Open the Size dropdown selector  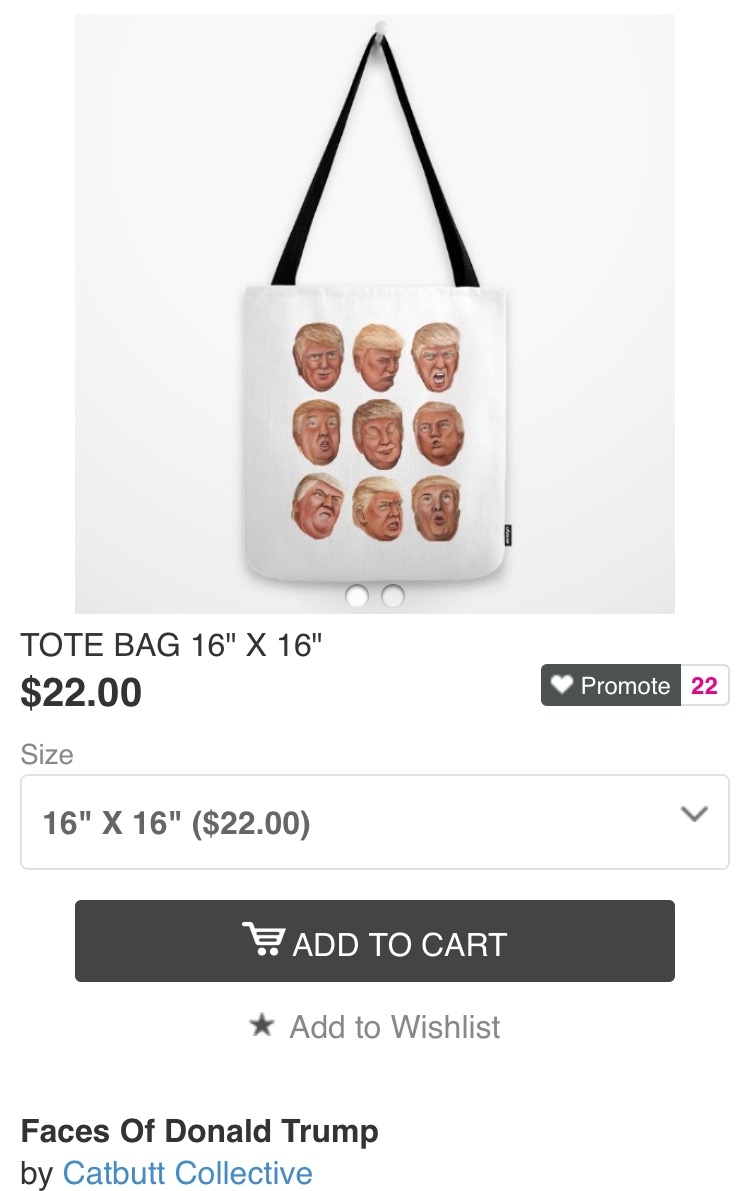coord(375,823)
